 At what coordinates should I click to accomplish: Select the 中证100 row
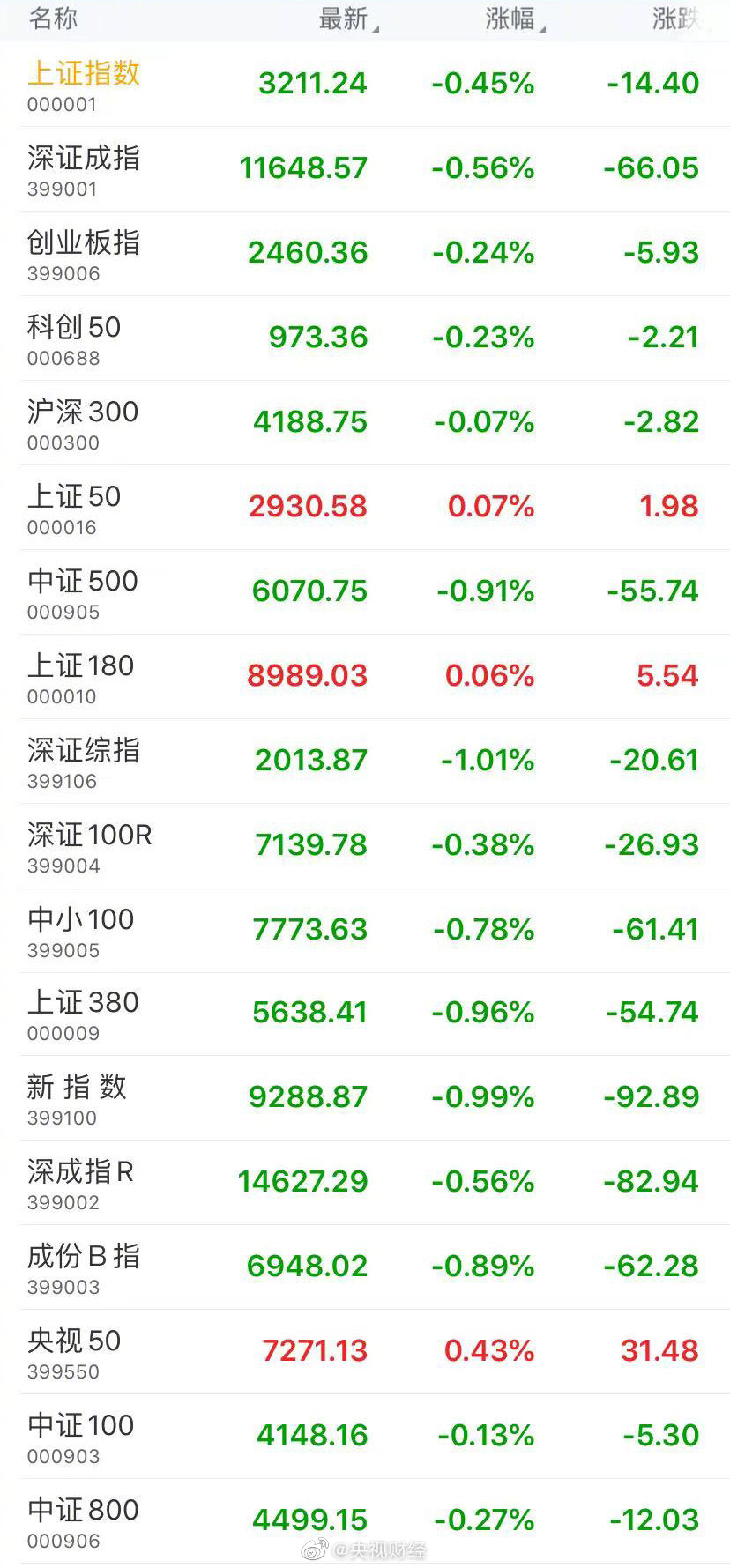365,1437
